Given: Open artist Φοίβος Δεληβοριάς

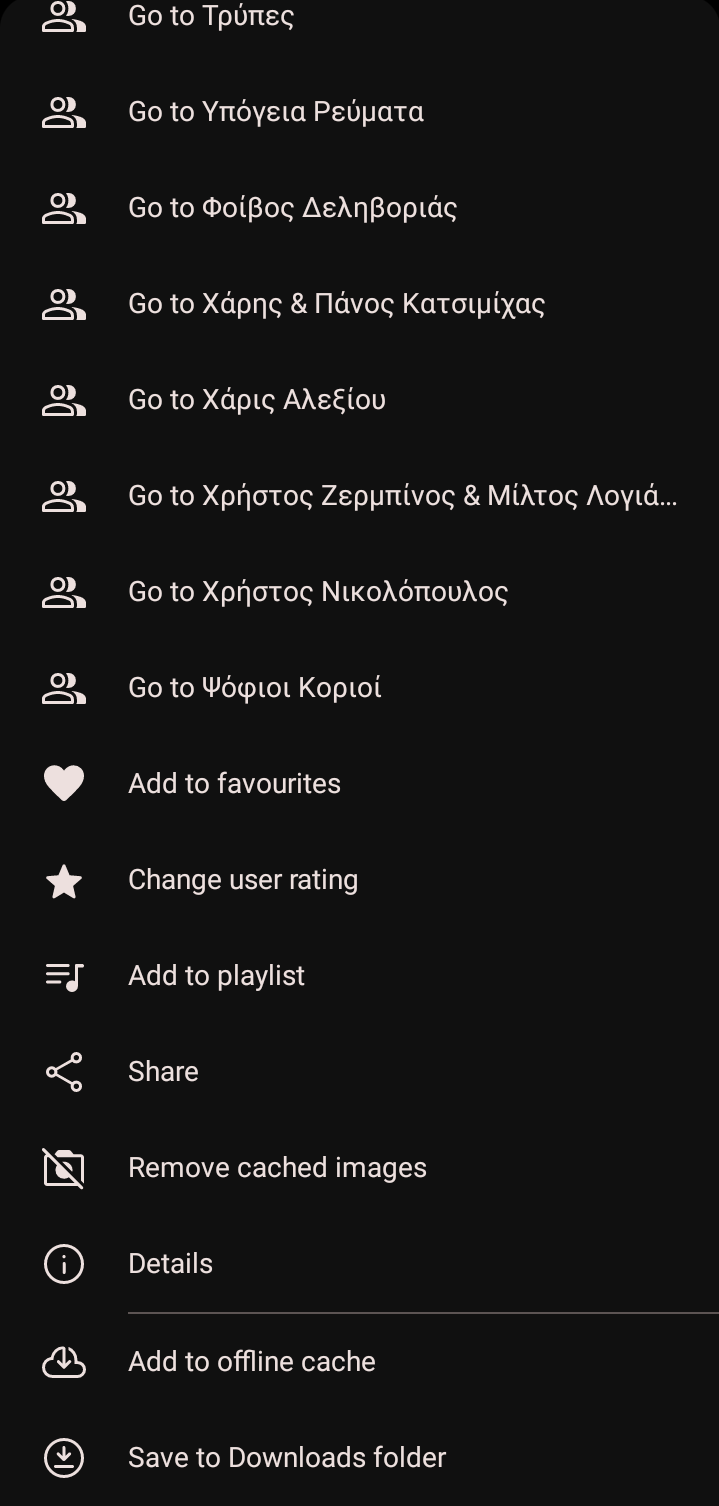Looking at the screenshot, I should coord(359,208).
